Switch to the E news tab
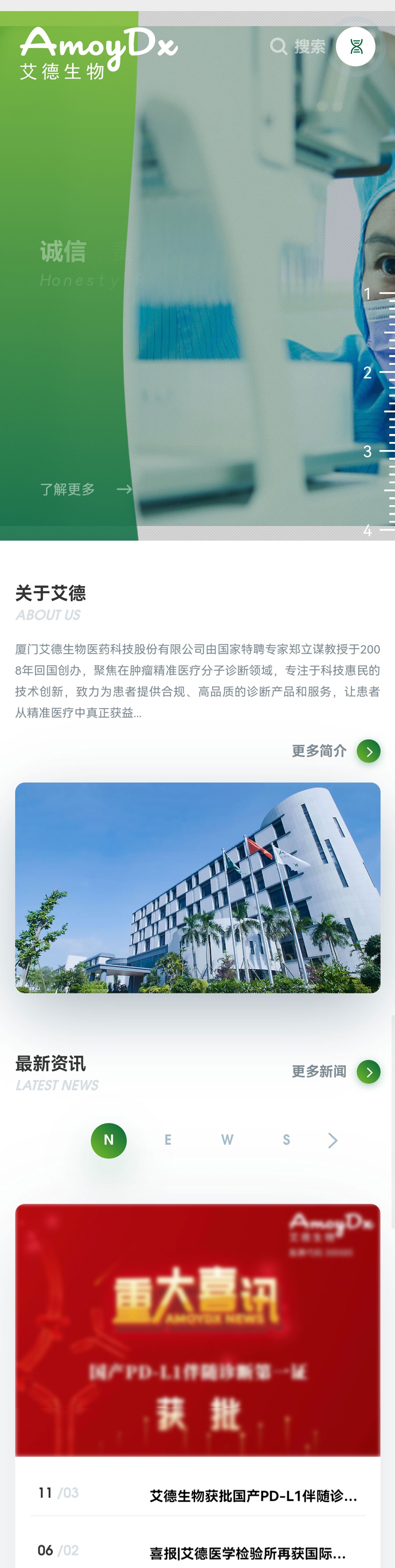The height and width of the screenshot is (1568, 395). click(x=168, y=1140)
